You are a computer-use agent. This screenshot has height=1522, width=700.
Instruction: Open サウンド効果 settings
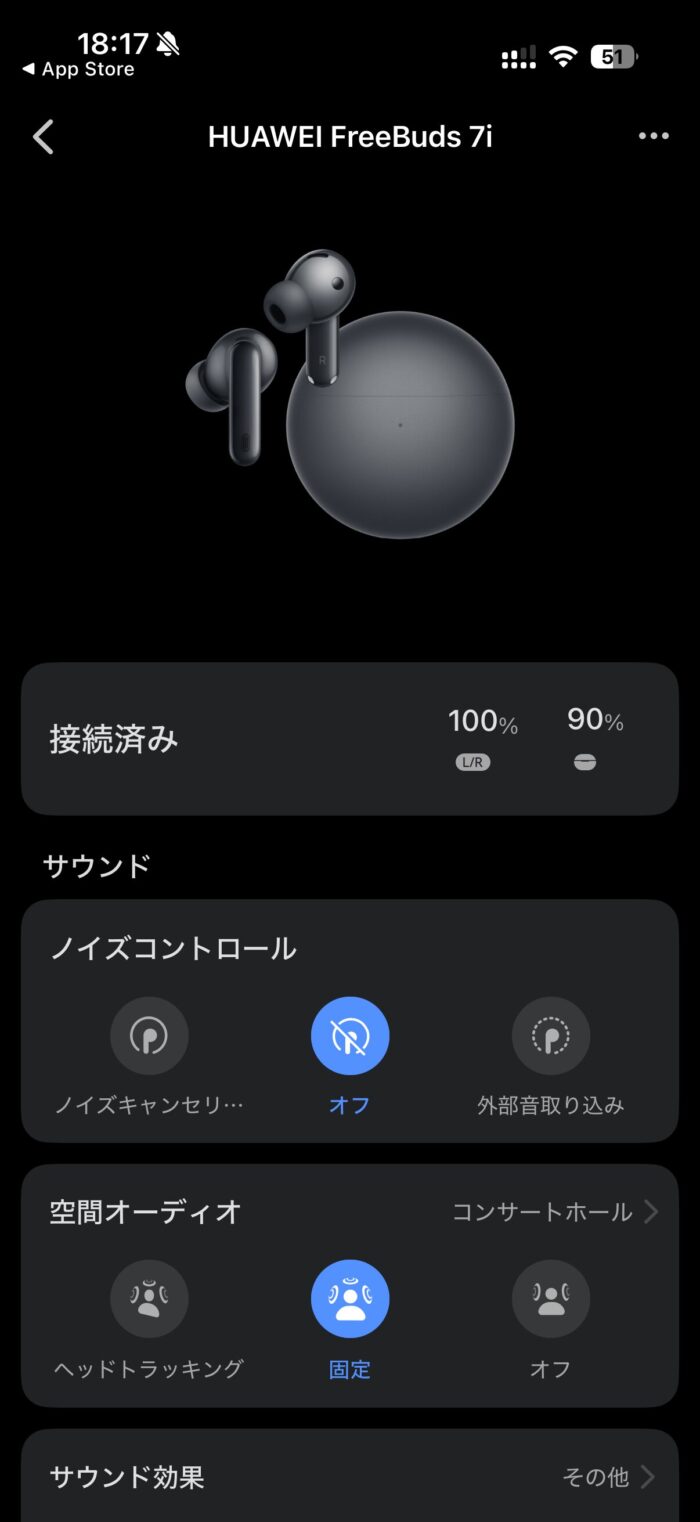pyautogui.click(x=350, y=1477)
